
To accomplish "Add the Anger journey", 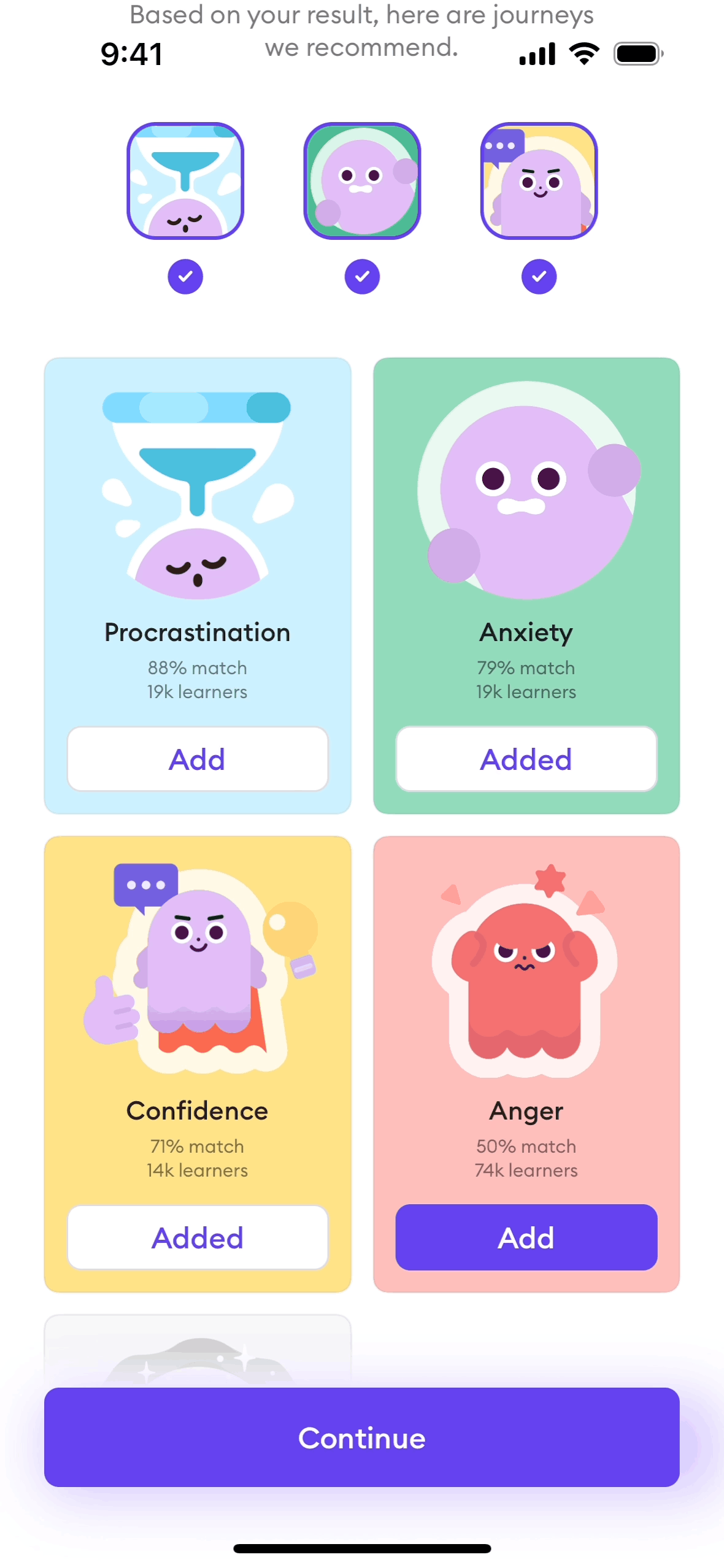I will pyautogui.click(x=526, y=1237).
